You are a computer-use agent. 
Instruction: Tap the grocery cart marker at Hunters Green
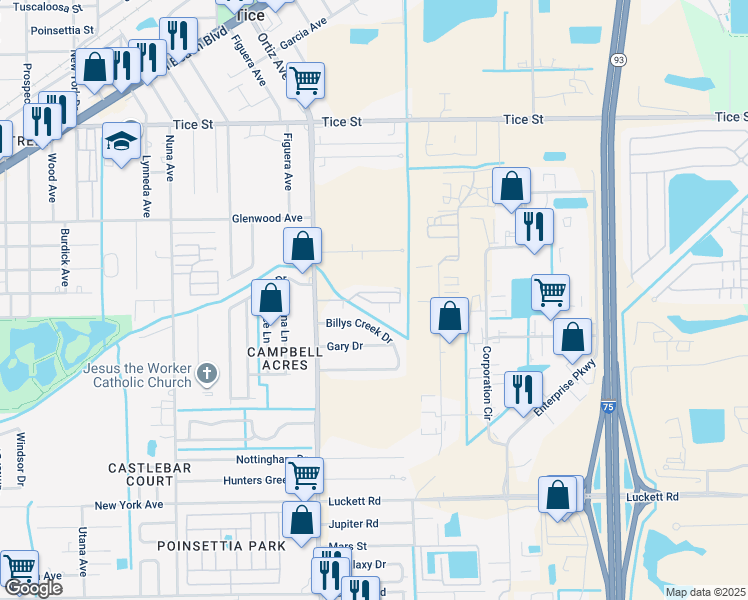304,475
